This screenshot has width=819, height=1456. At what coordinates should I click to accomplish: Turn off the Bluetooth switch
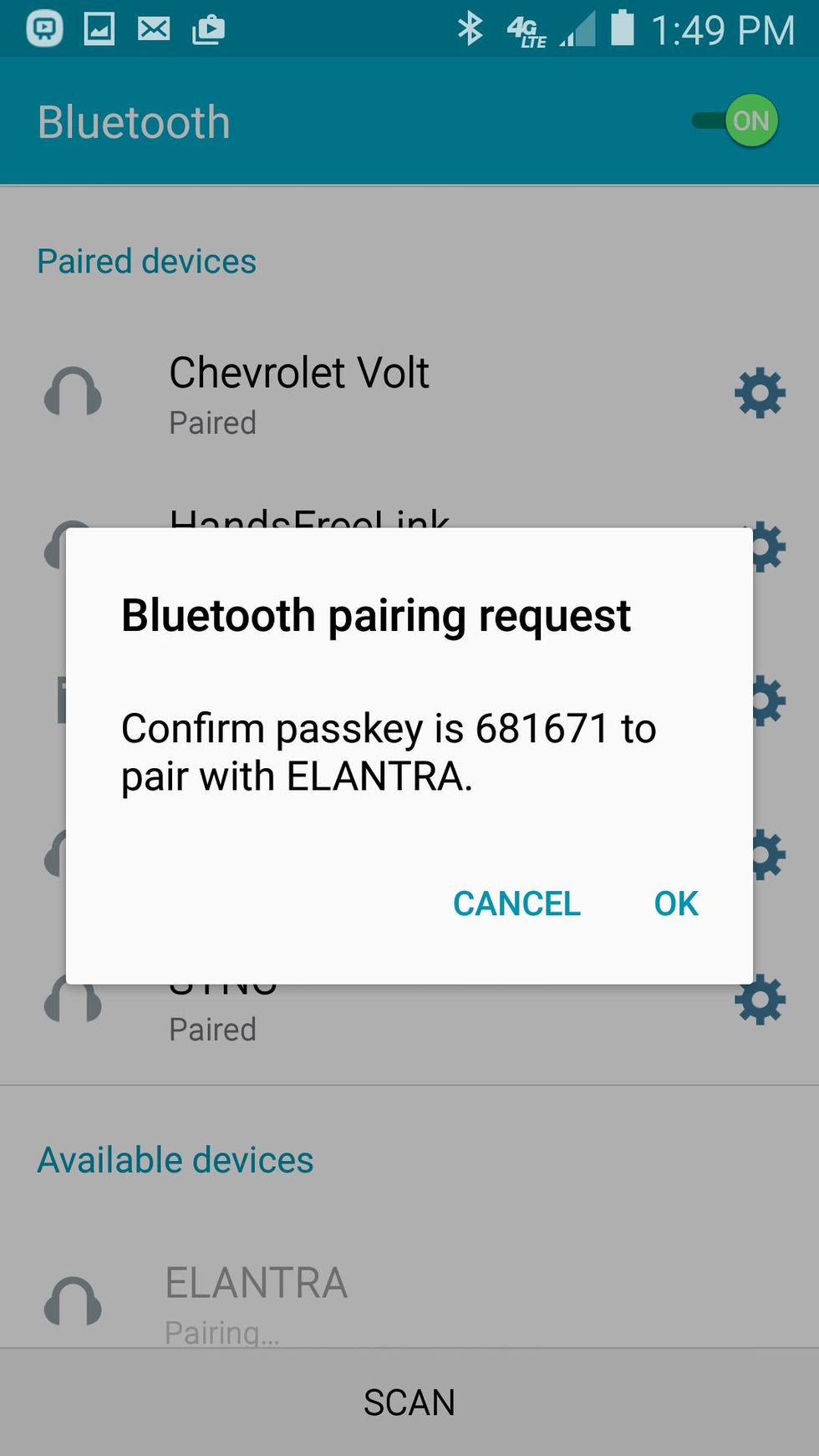pos(736,121)
